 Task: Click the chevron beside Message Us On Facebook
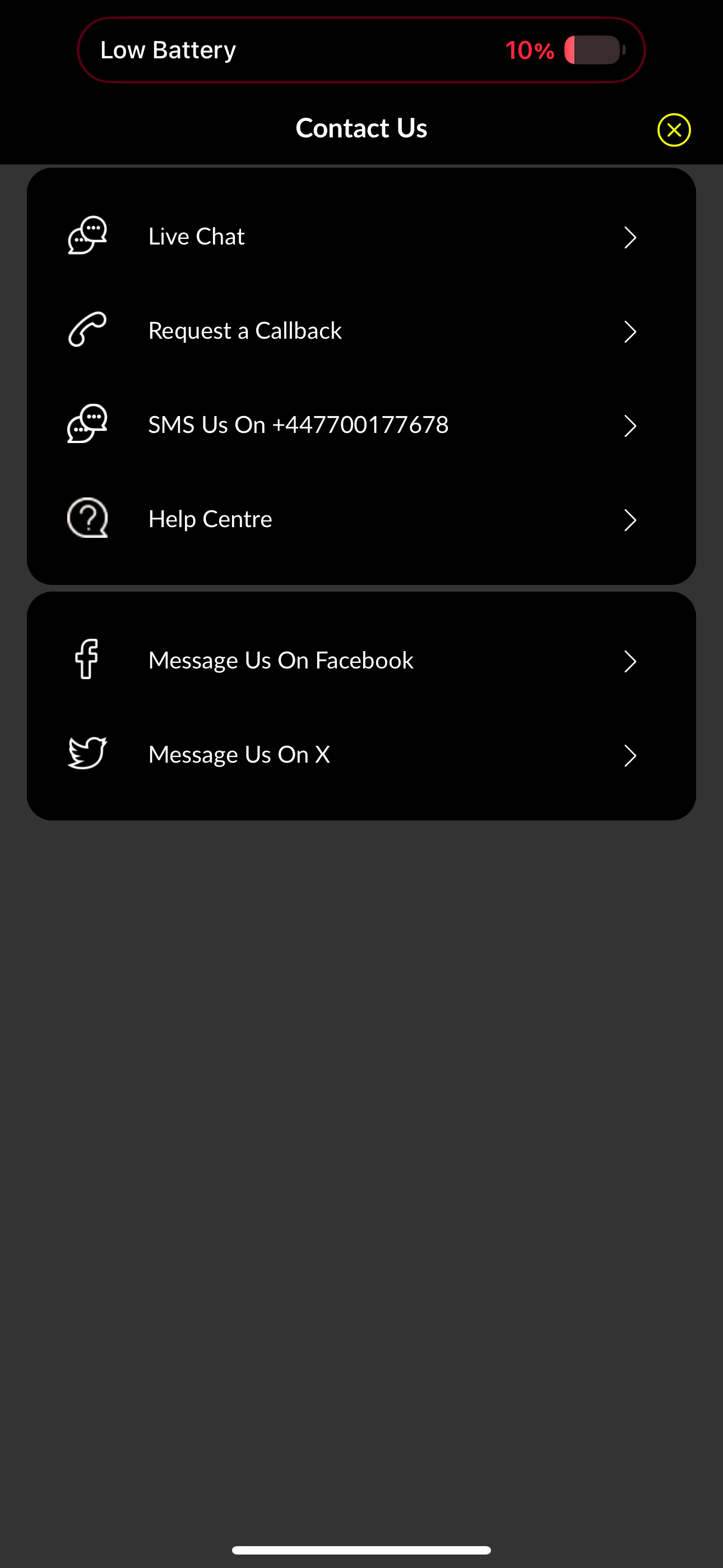(630, 661)
